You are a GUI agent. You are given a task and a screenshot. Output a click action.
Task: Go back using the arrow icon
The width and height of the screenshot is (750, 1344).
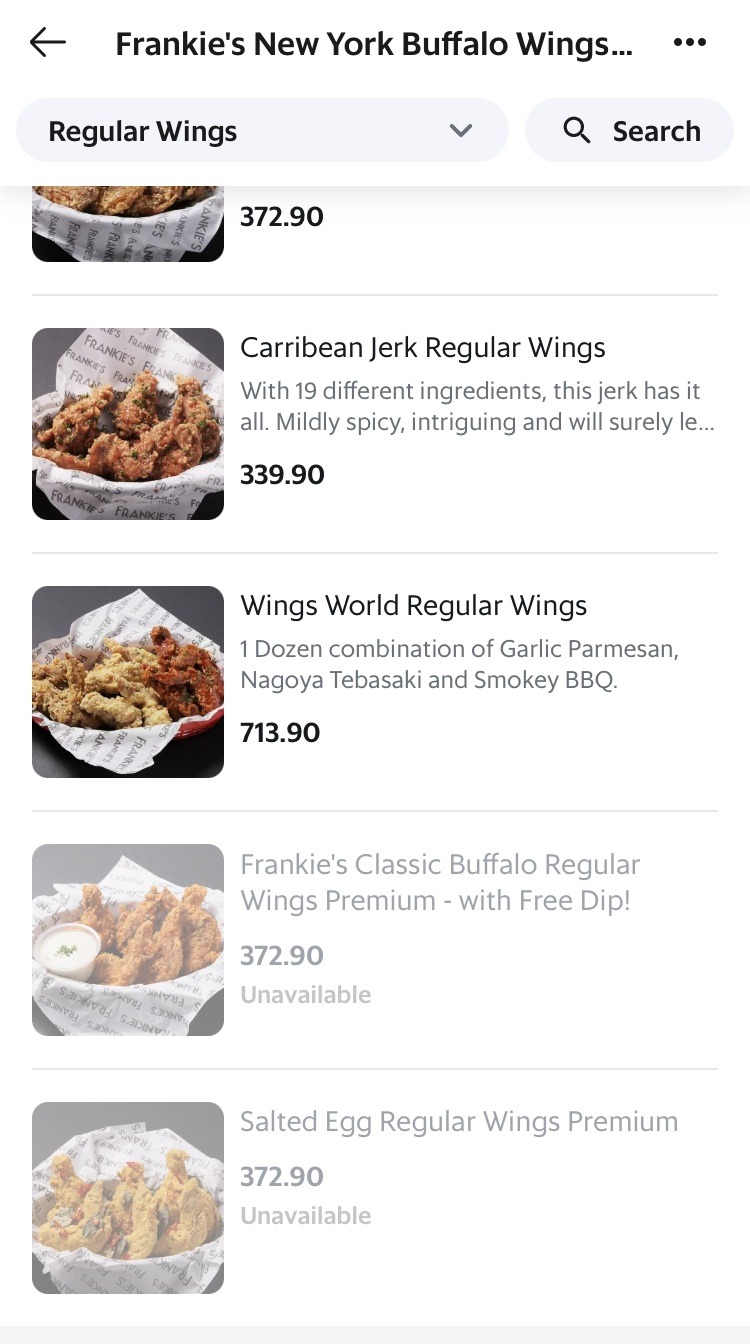(47, 42)
